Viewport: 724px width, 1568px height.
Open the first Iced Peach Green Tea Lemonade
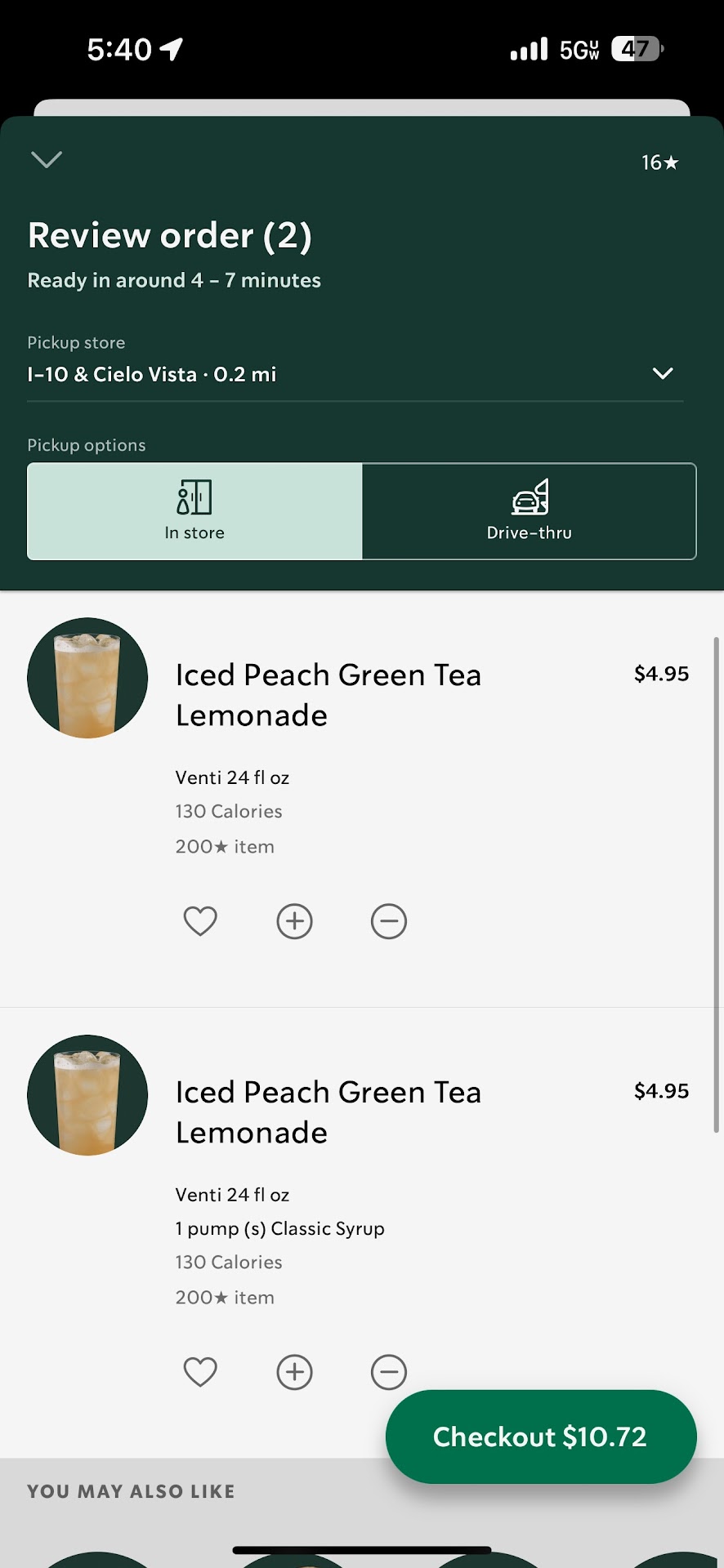click(x=328, y=695)
